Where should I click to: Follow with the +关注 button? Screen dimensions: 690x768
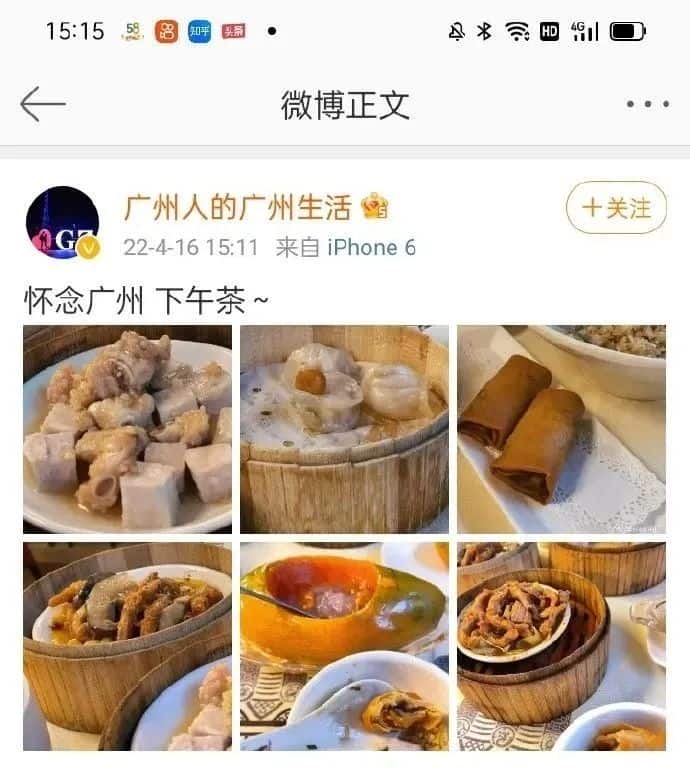616,208
